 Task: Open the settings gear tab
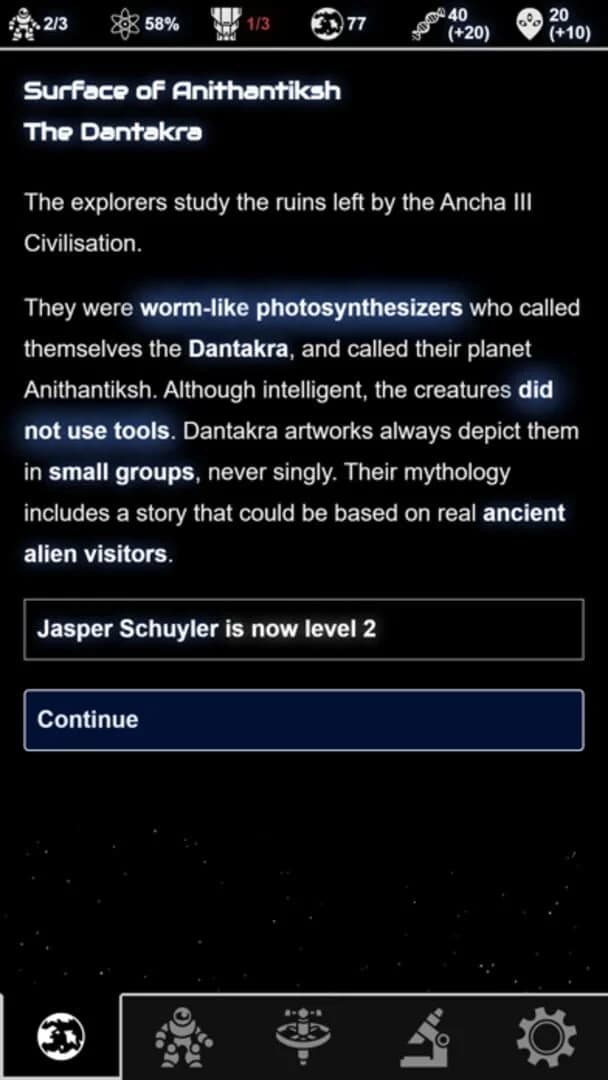(x=545, y=1038)
